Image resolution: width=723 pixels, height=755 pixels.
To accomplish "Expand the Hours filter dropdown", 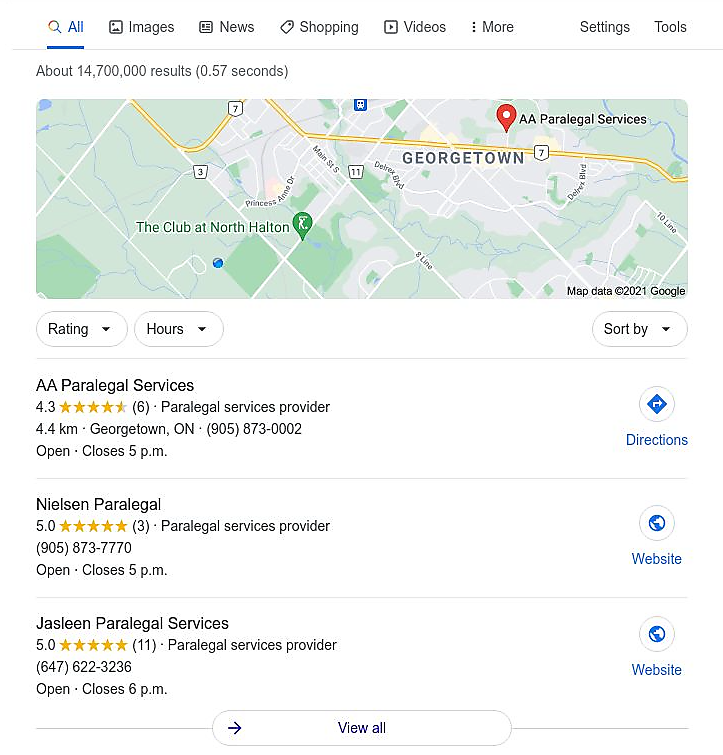I will (x=178, y=329).
